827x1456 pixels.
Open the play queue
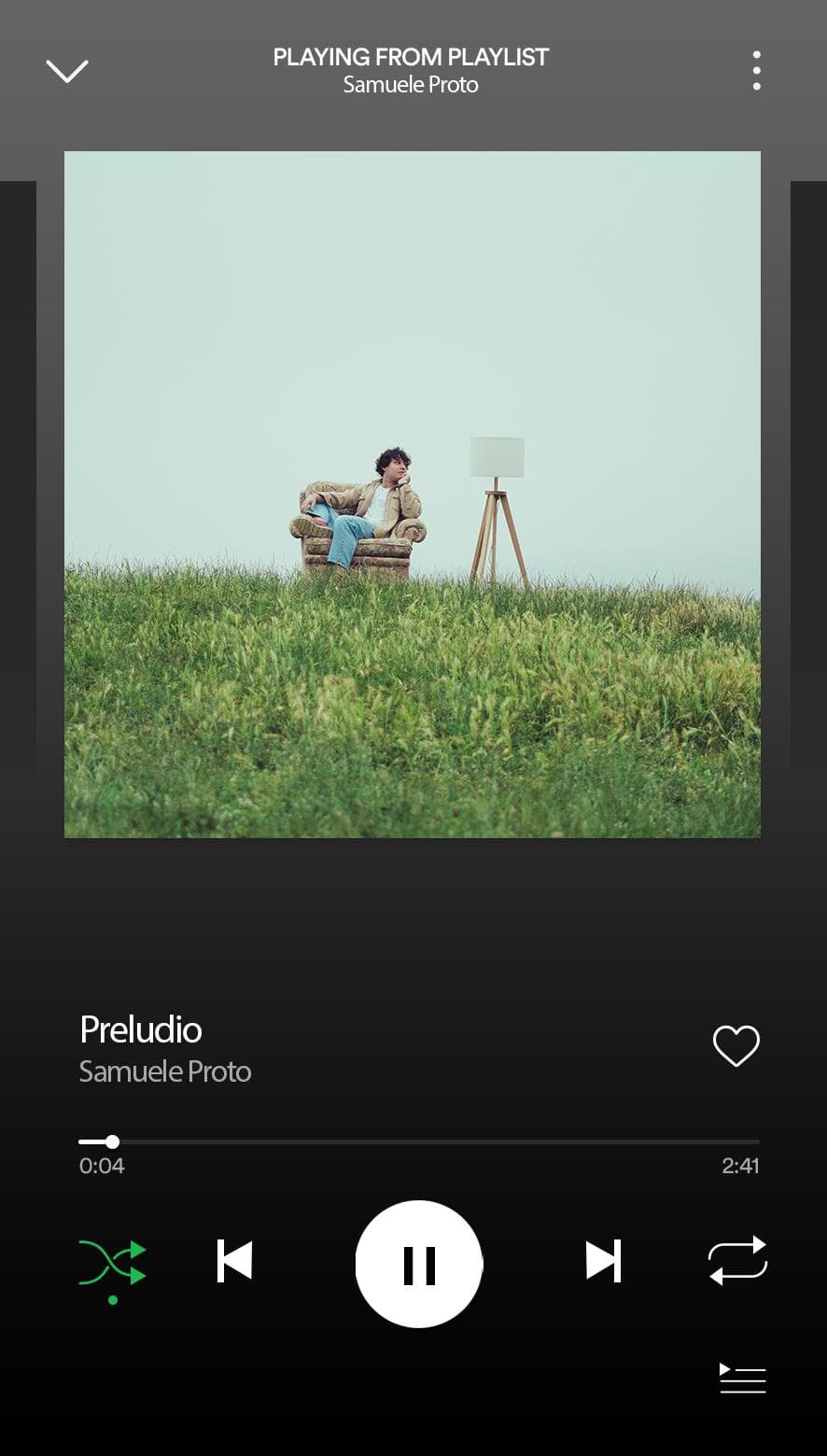(x=743, y=1379)
